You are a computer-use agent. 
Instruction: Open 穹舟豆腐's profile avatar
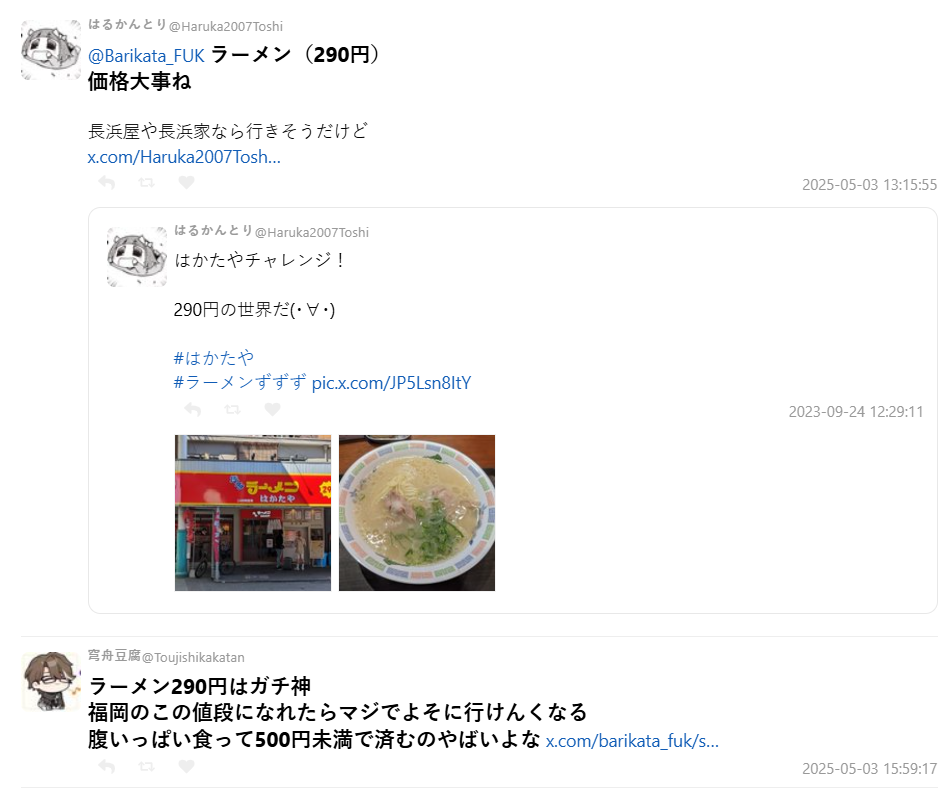pos(51,681)
